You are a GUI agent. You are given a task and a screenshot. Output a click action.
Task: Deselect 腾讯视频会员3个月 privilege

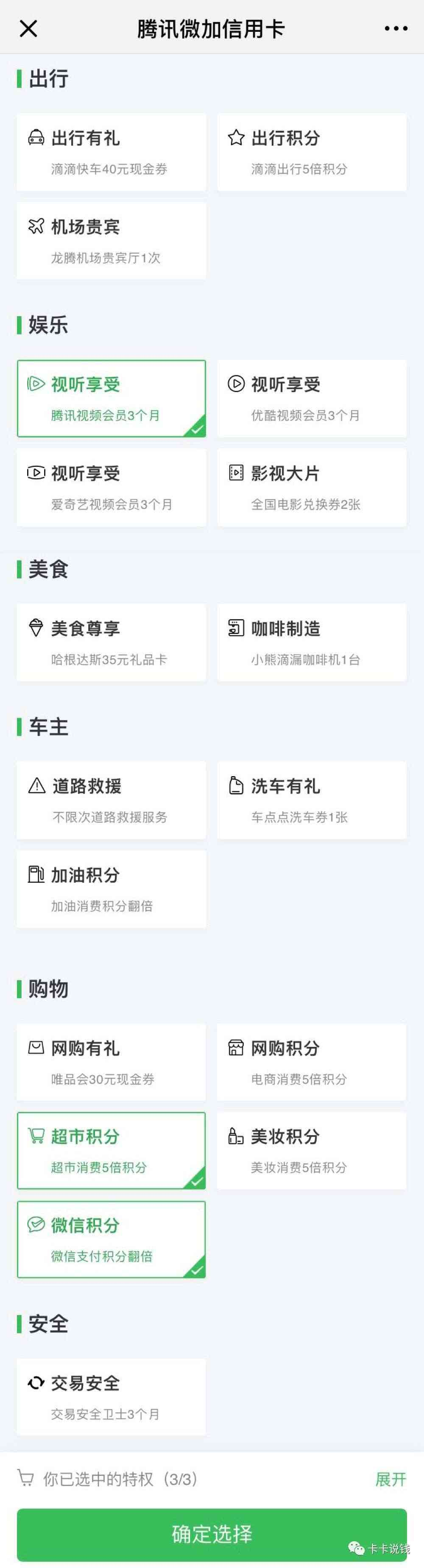112,399
